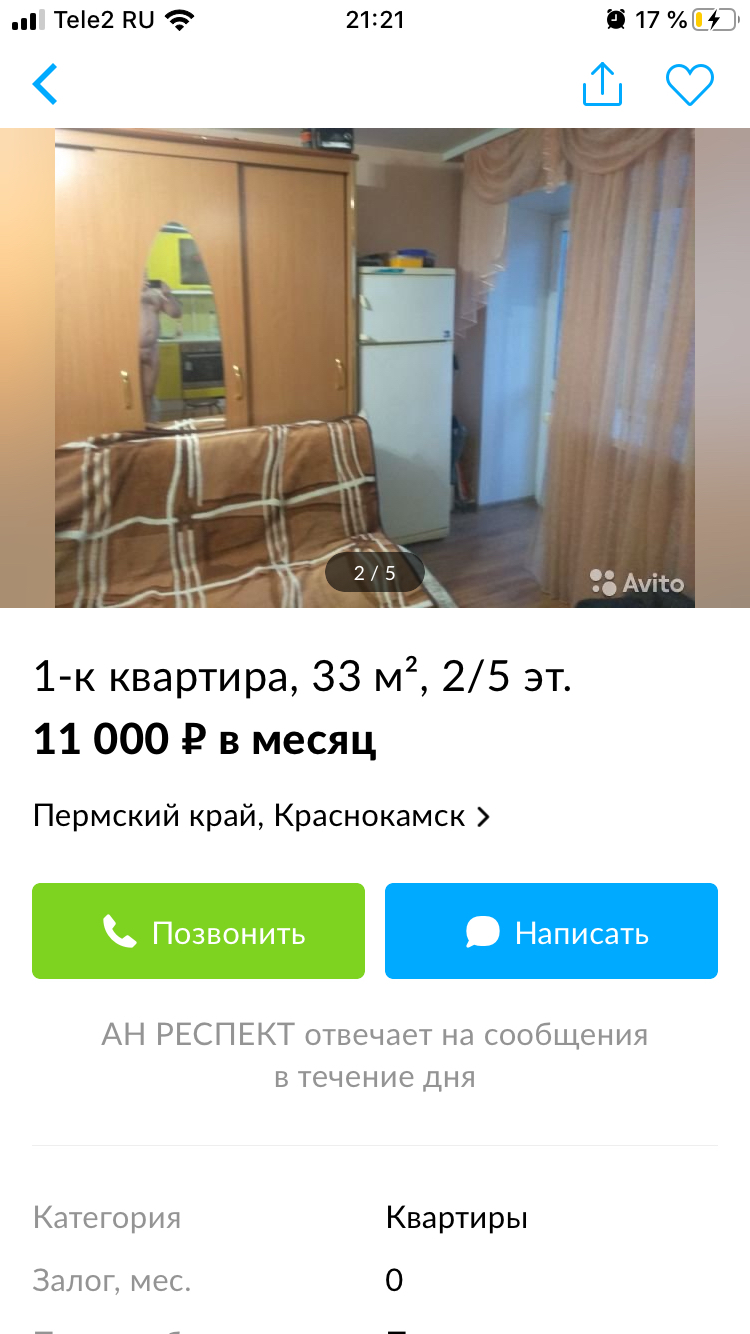Message the seller via Написать

click(551, 931)
